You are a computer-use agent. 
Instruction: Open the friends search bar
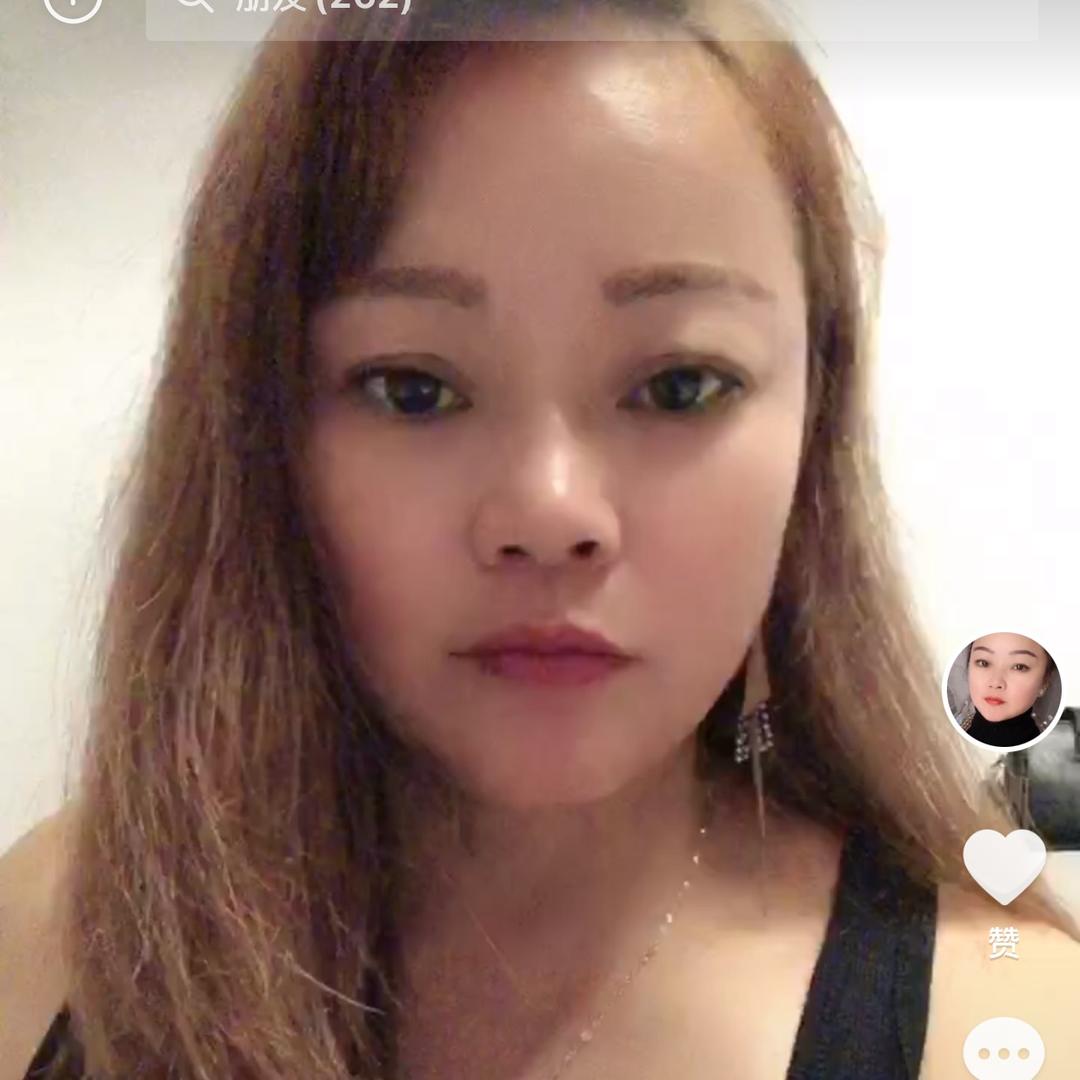coord(590,12)
